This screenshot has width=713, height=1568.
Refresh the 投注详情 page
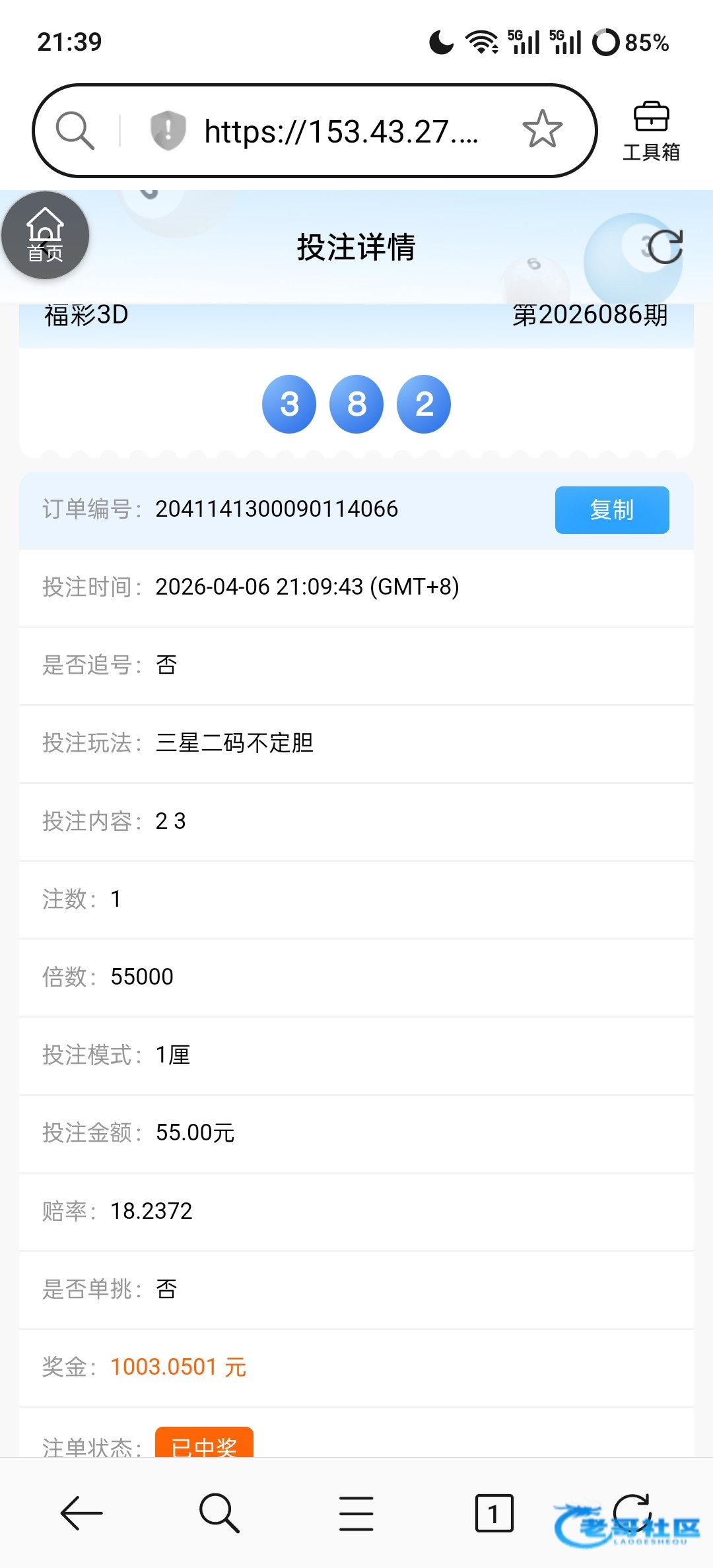point(664,247)
